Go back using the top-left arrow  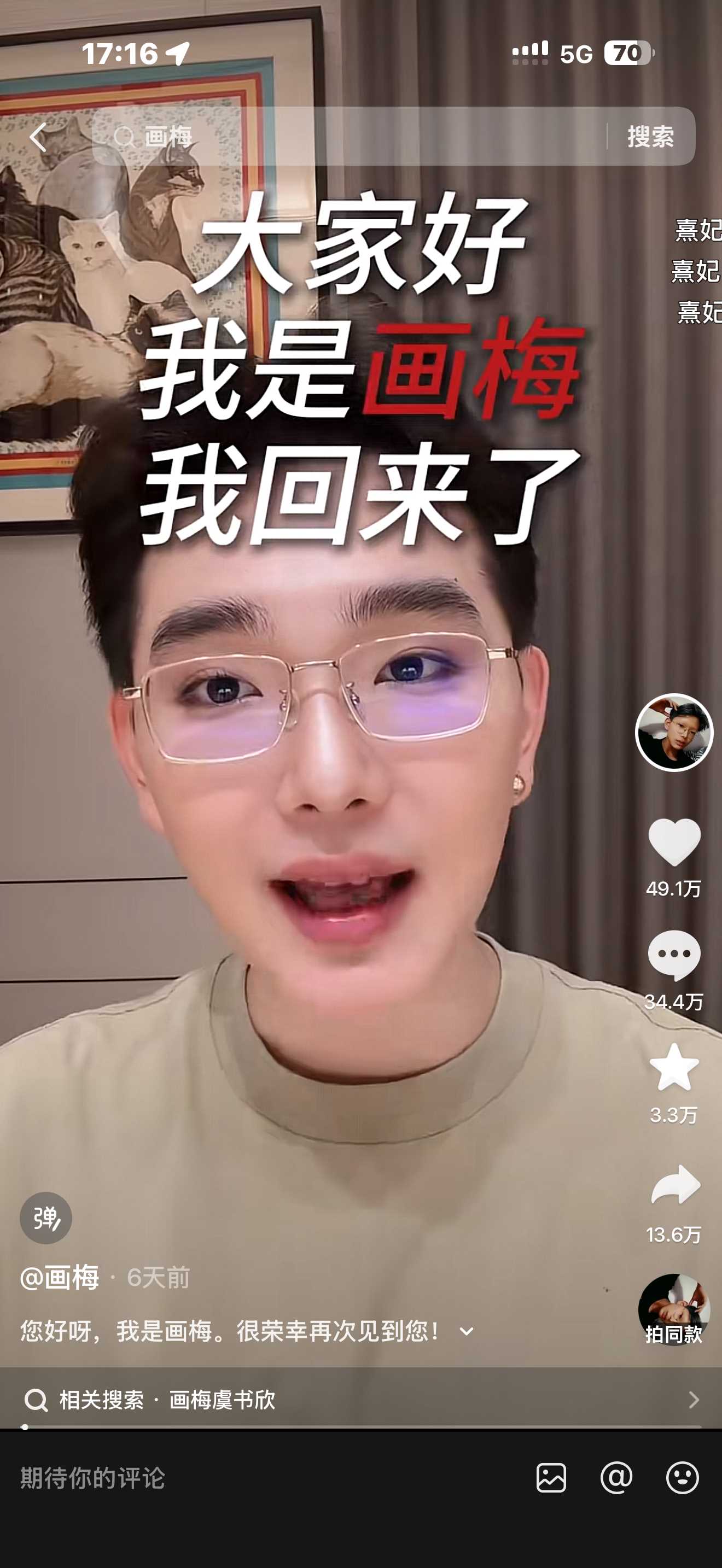[x=38, y=136]
